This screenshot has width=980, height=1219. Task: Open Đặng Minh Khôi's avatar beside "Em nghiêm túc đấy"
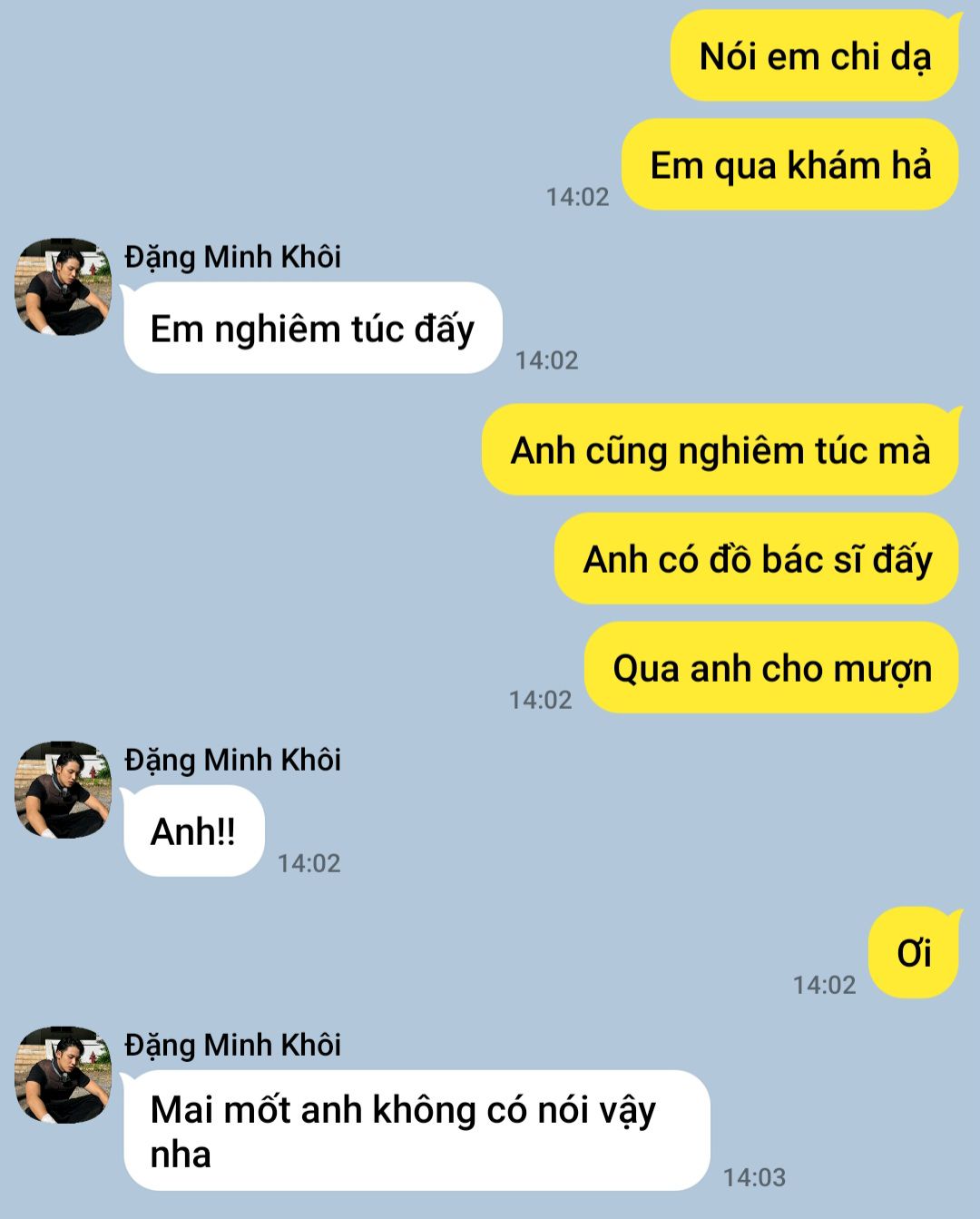pyautogui.click(x=63, y=287)
